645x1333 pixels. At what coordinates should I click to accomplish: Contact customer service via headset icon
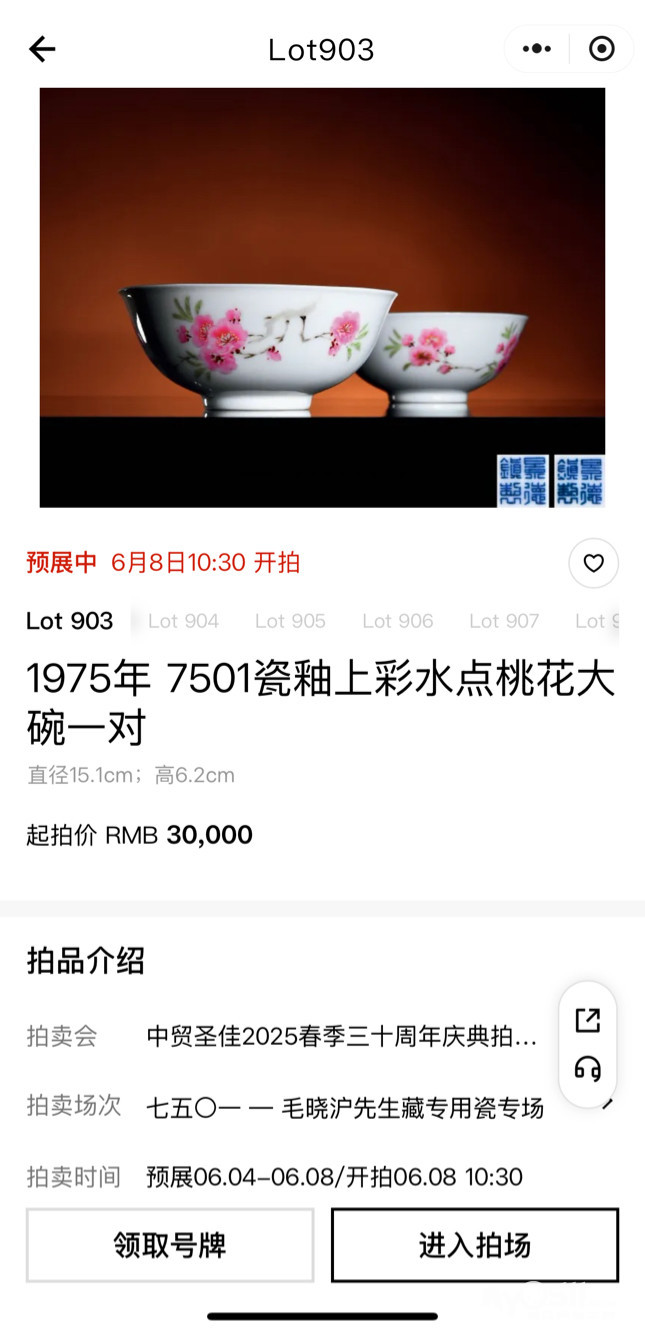[x=588, y=1069]
